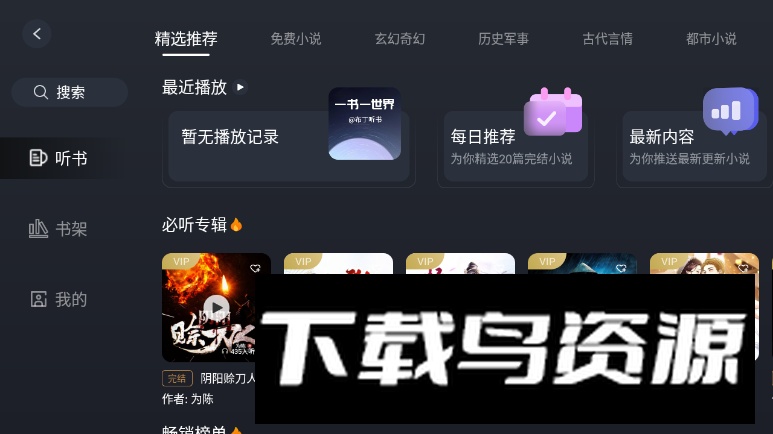Go back using the arrow button

click(x=37, y=34)
